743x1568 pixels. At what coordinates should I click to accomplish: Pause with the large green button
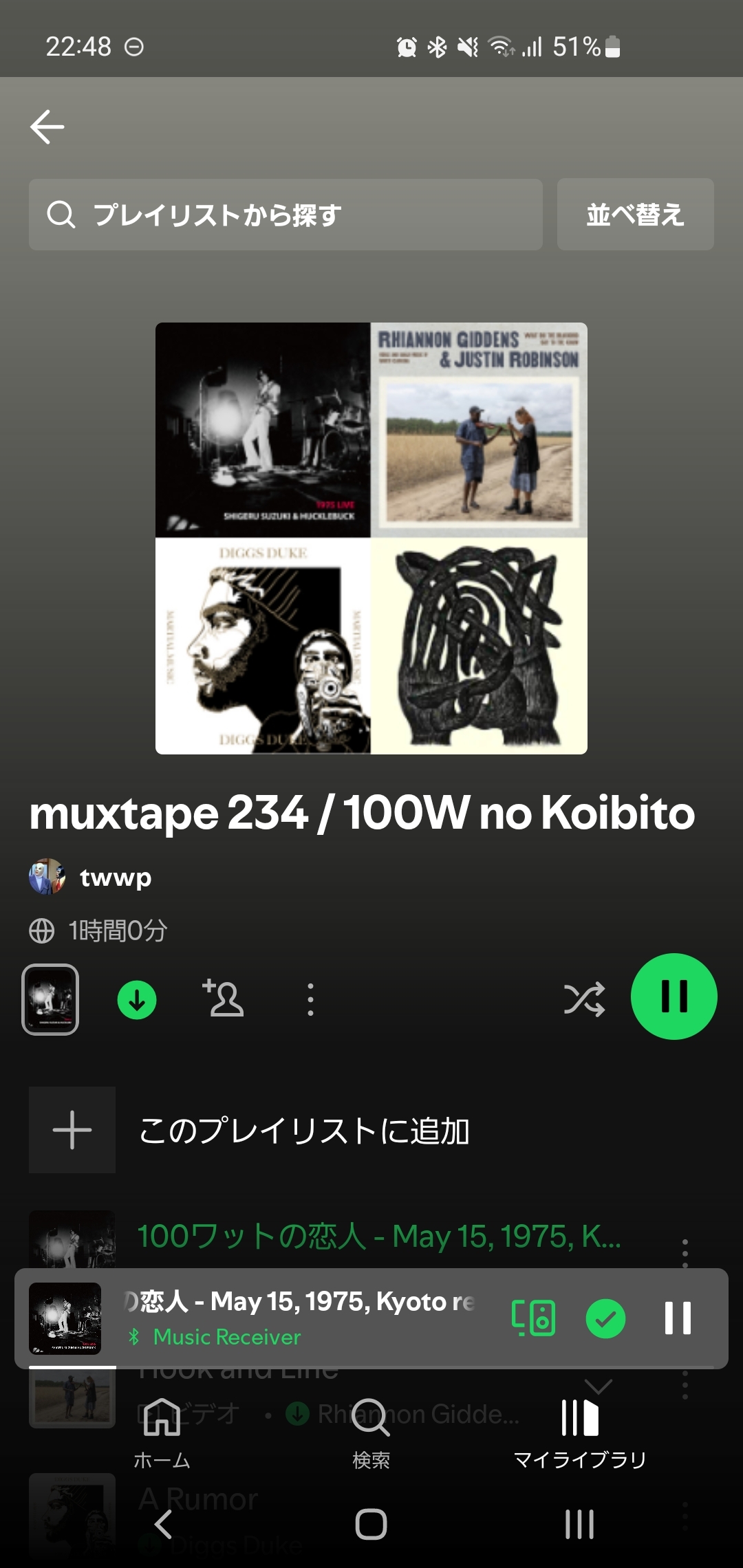click(x=674, y=997)
